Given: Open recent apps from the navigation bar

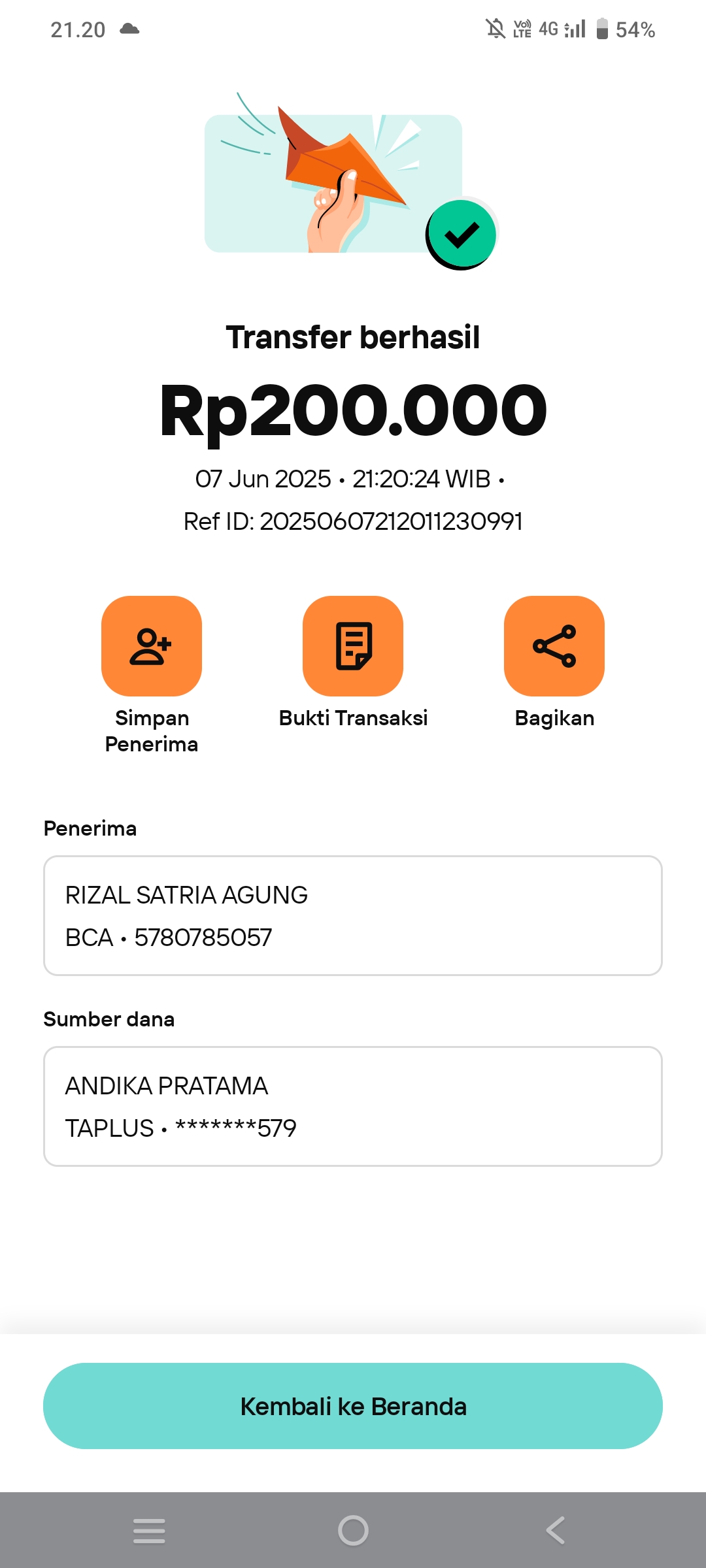Looking at the screenshot, I should [149, 1530].
